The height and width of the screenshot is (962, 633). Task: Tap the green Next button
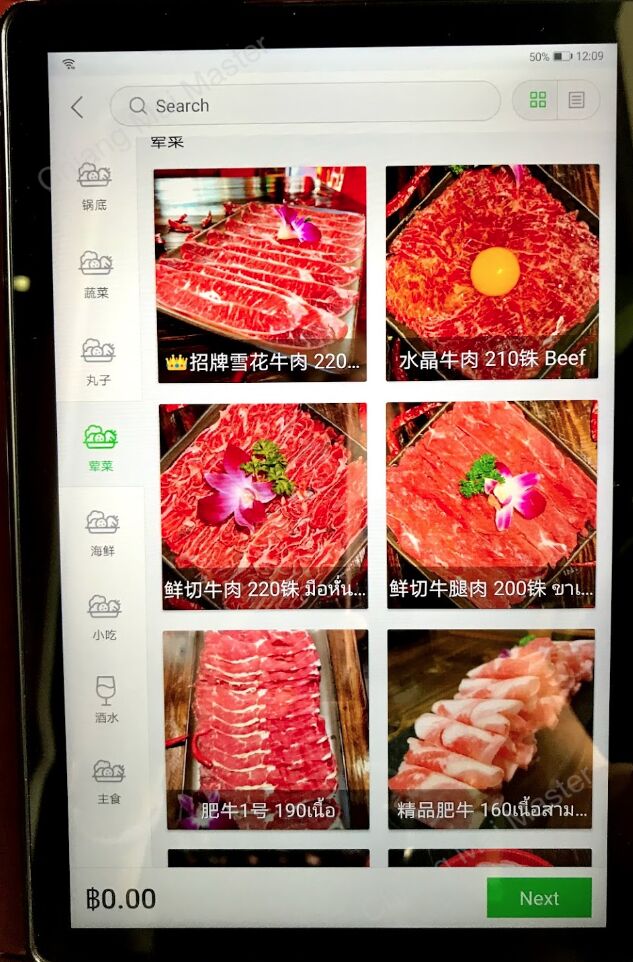click(x=538, y=898)
